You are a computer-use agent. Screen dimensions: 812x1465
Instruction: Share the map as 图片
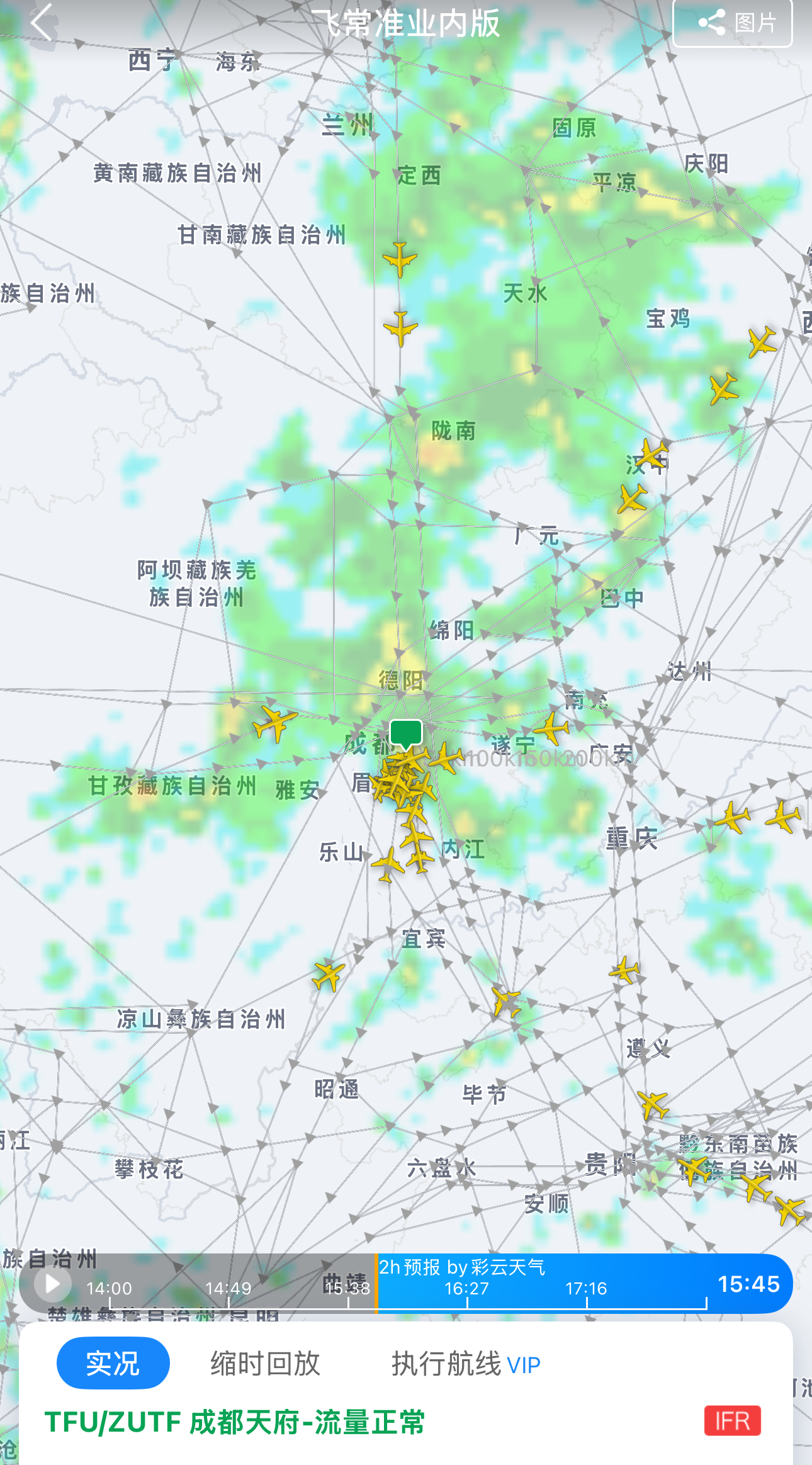tap(733, 23)
